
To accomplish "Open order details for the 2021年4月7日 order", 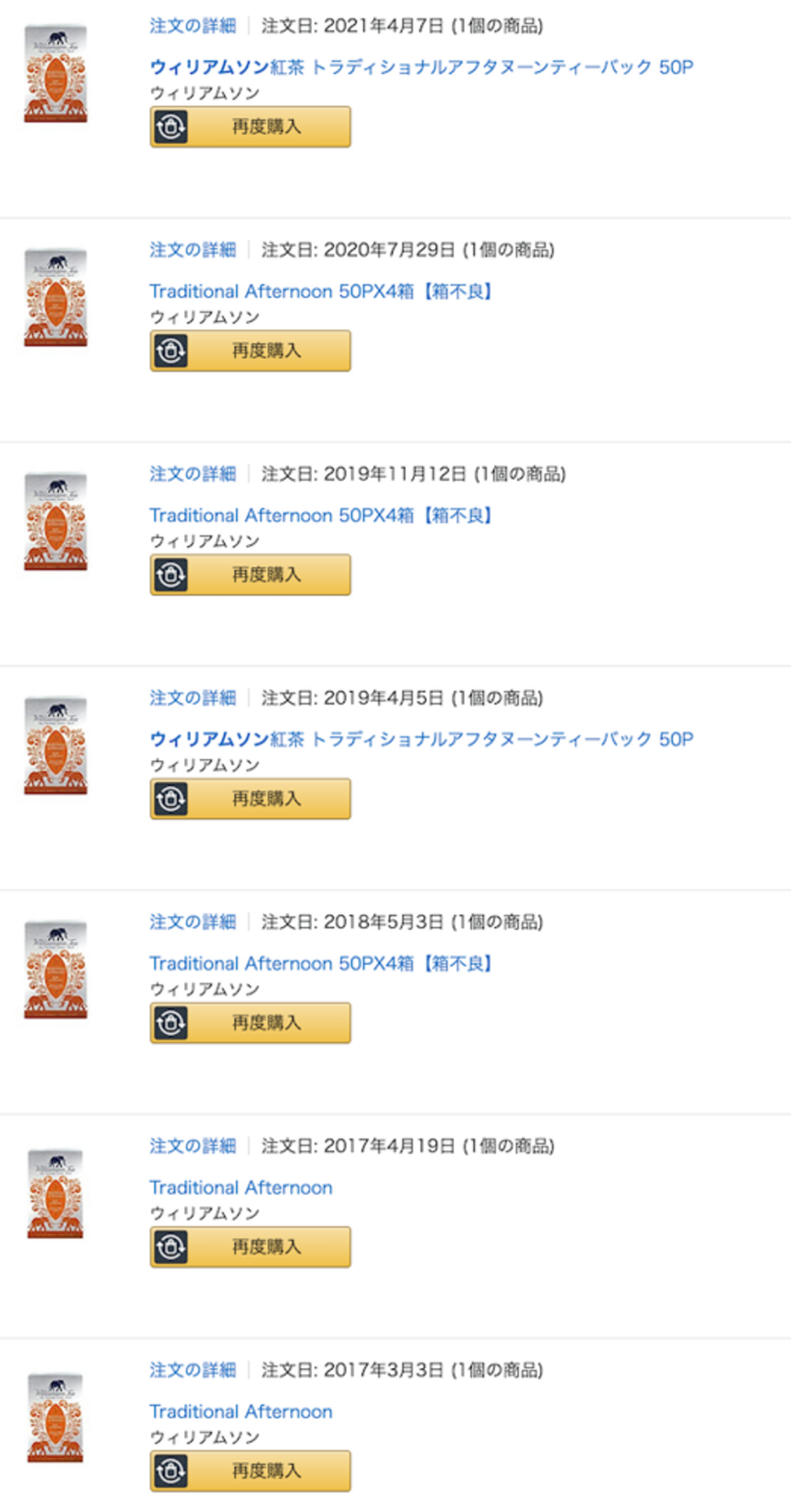I will [x=192, y=26].
